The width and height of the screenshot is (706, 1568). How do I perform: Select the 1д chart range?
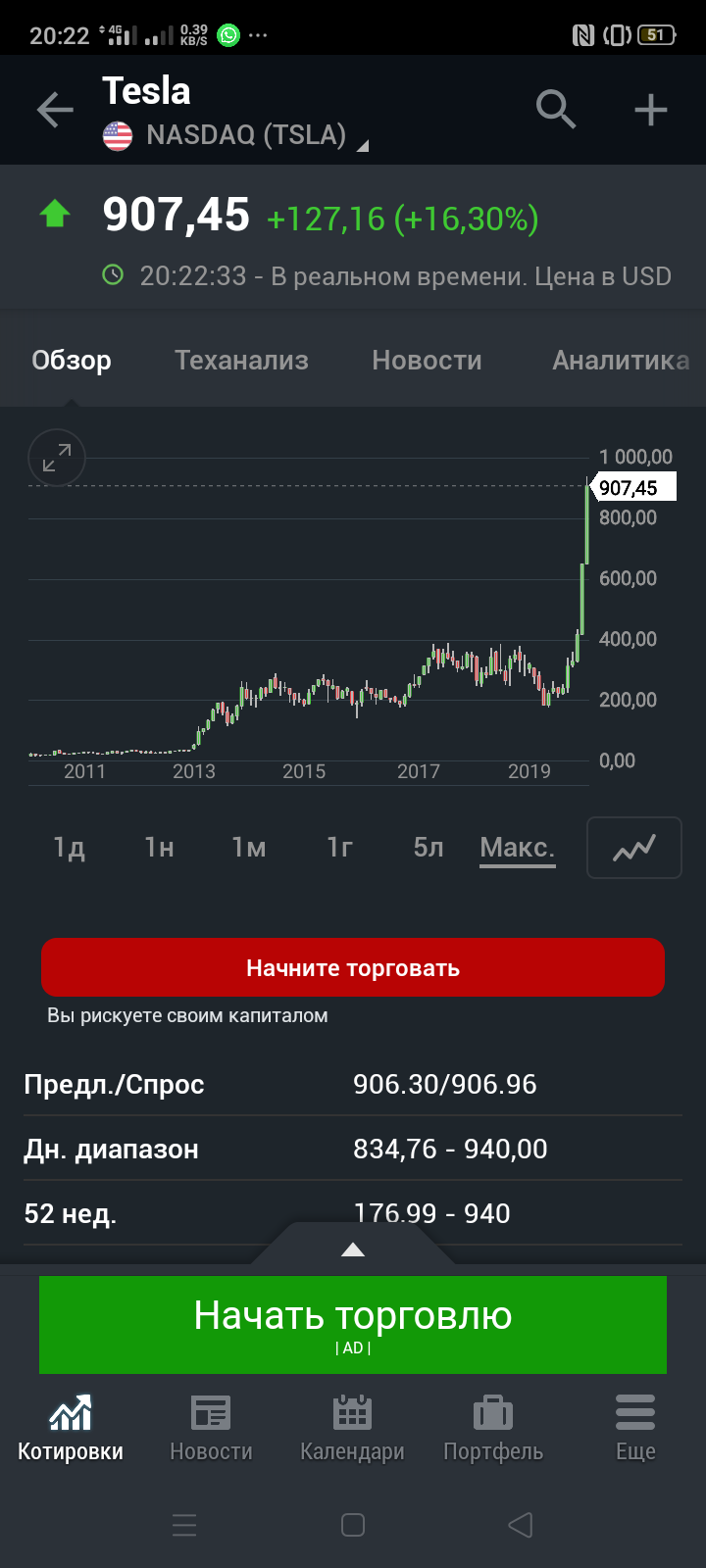click(x=69, y=848)
